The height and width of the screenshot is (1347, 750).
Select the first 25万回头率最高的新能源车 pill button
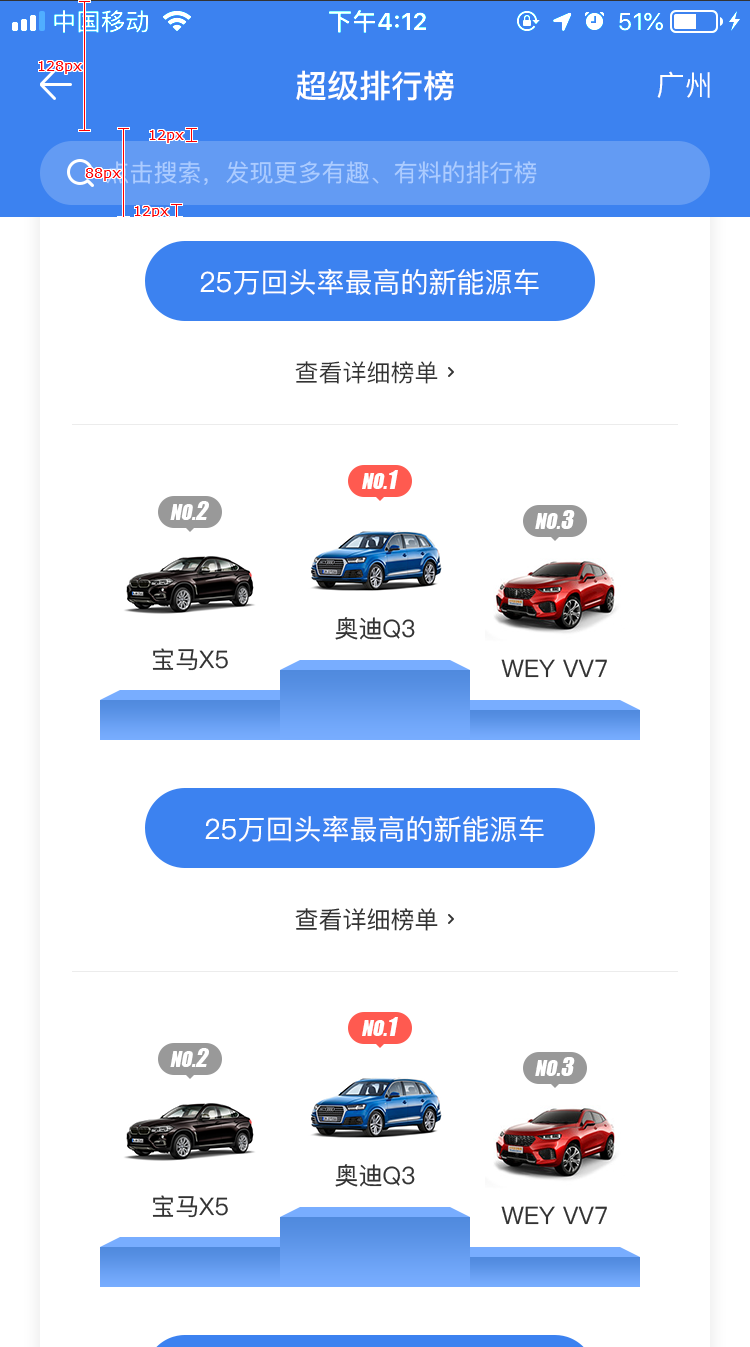370,282
